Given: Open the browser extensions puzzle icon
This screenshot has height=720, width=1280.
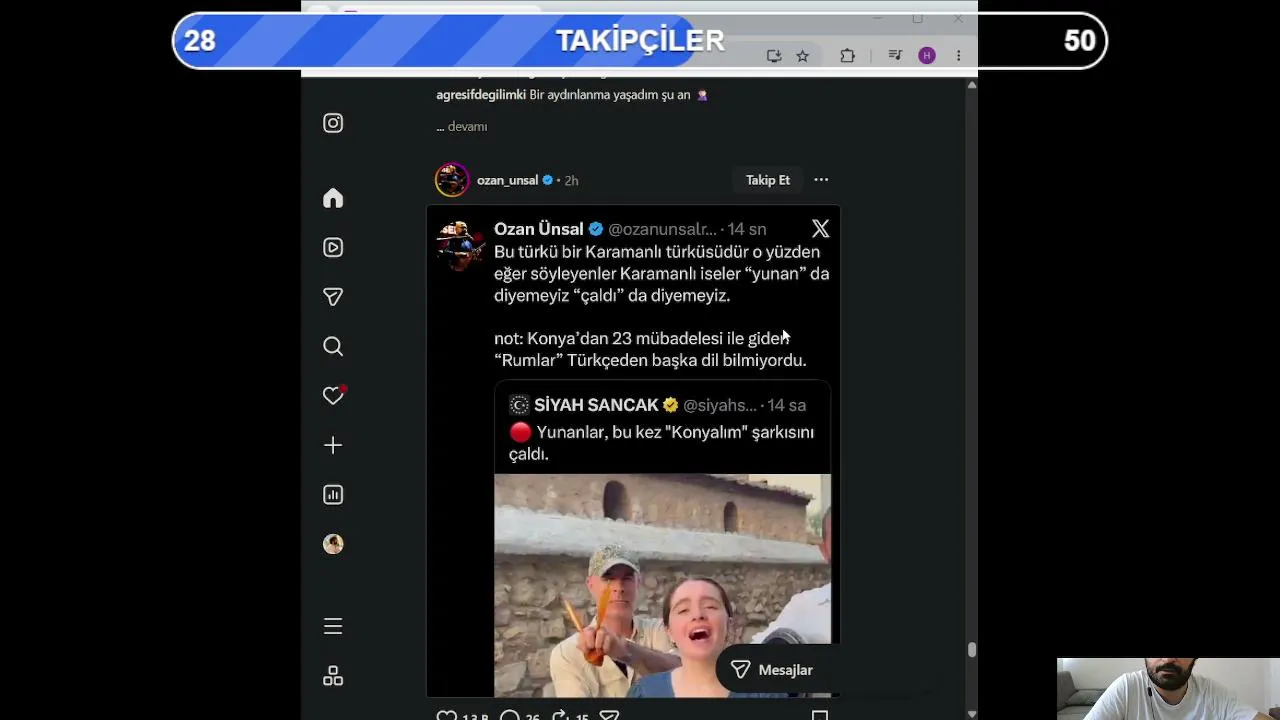Looking at the screenshot, I should click(847, 56).
